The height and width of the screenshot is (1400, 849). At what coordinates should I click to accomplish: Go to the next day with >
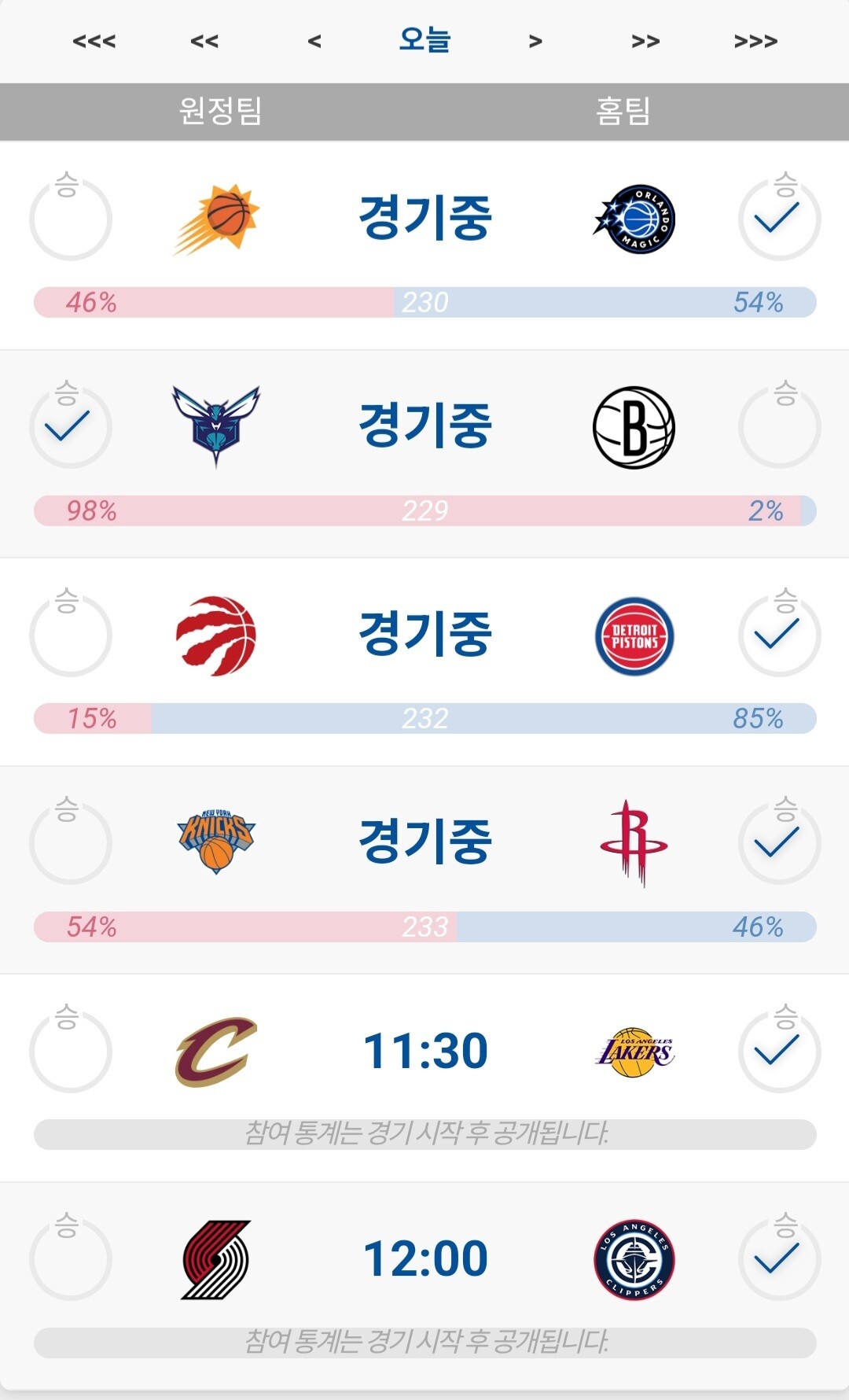[x=535, y=41]
